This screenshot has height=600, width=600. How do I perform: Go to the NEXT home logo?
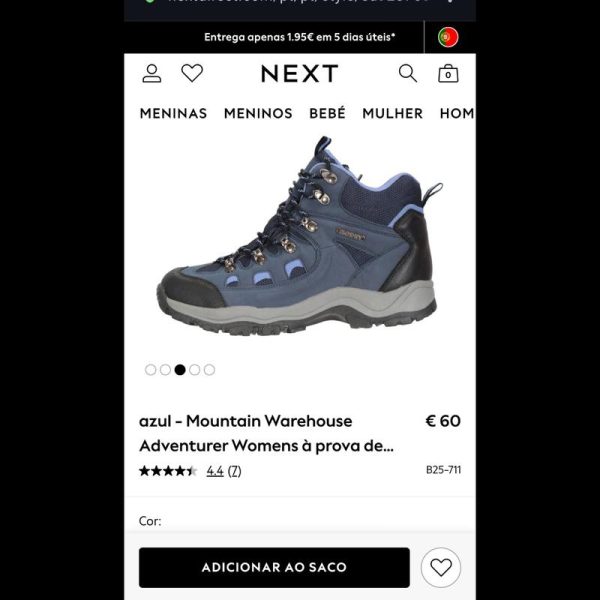click(x=299, y=73)
